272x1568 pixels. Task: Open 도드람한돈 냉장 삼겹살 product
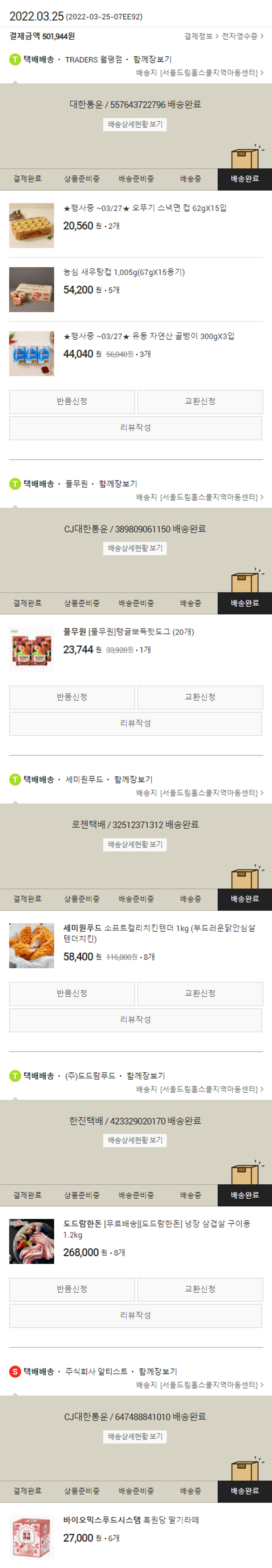click(156, 1223)
